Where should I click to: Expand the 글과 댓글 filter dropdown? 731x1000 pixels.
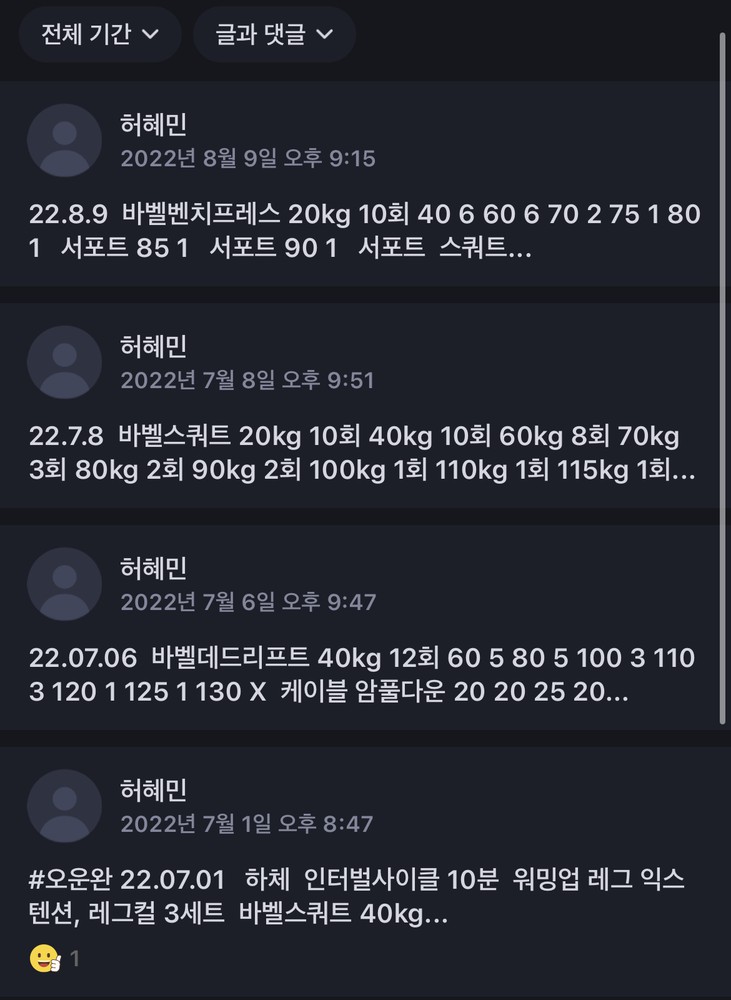(x=274, y=34)
